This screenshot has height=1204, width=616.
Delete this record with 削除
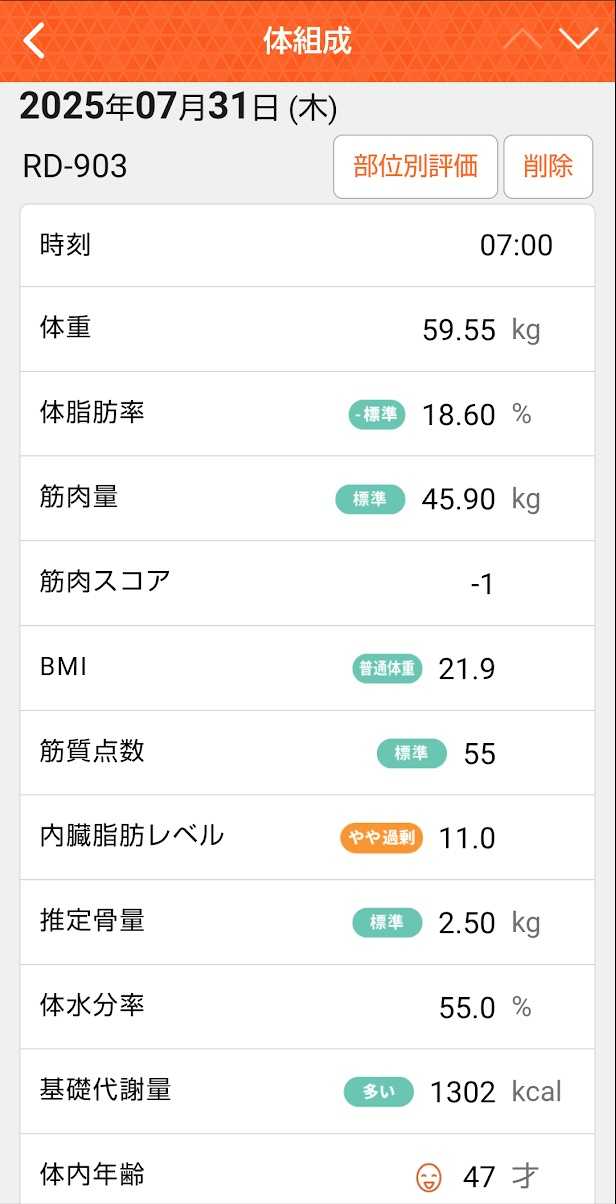[548, 167]
